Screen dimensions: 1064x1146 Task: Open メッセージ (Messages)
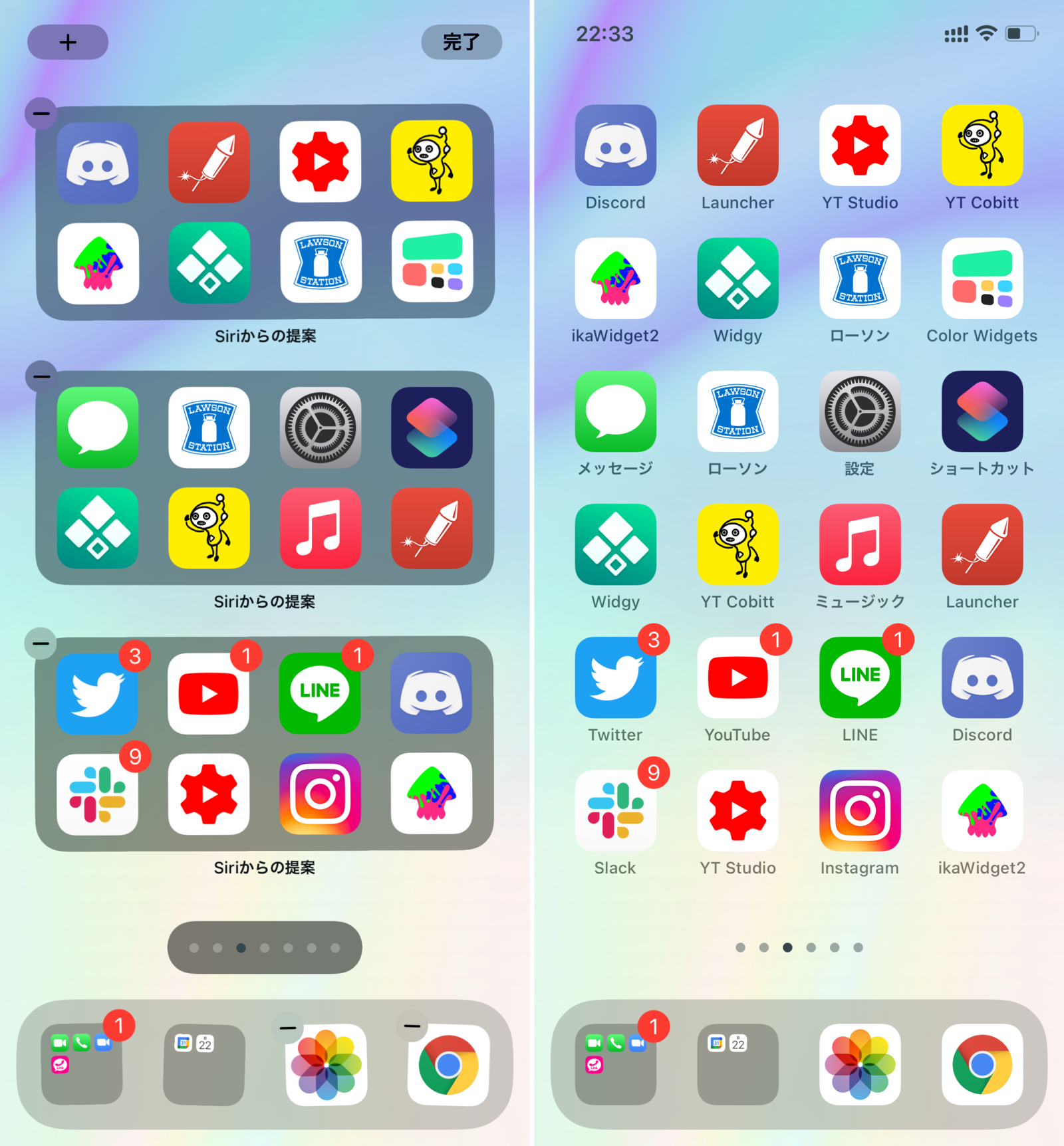[x=615, y=412]
